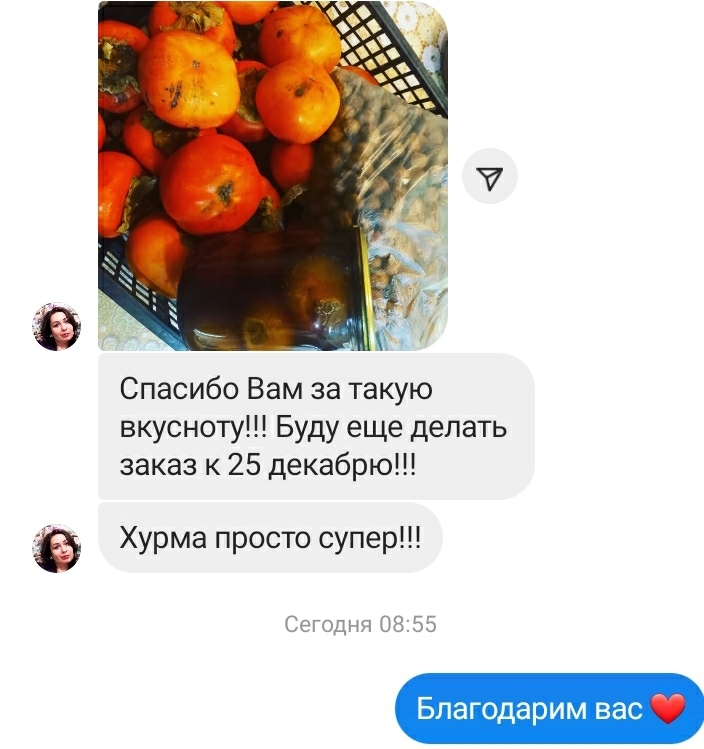Forward the photo with the send icon
This screenshot has width=704, height=749.
490,178
